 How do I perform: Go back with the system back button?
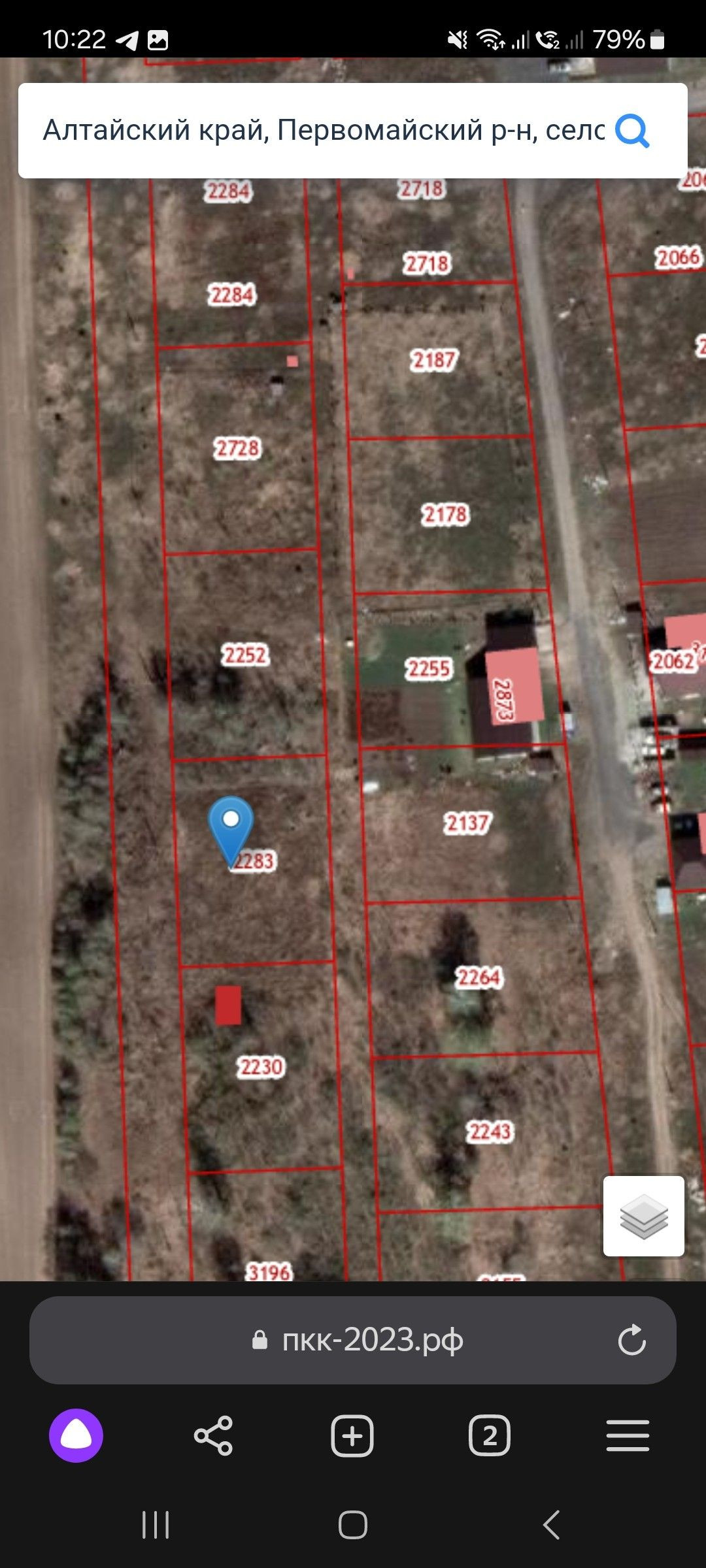pyautogui.click(x=551, y=1525)
